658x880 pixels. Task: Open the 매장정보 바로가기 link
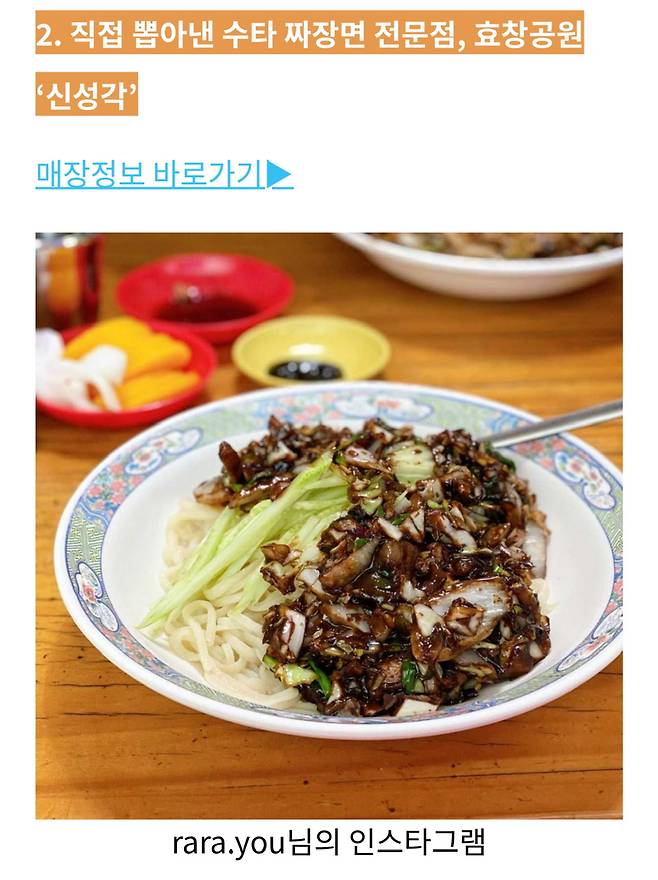coord(163,174)
